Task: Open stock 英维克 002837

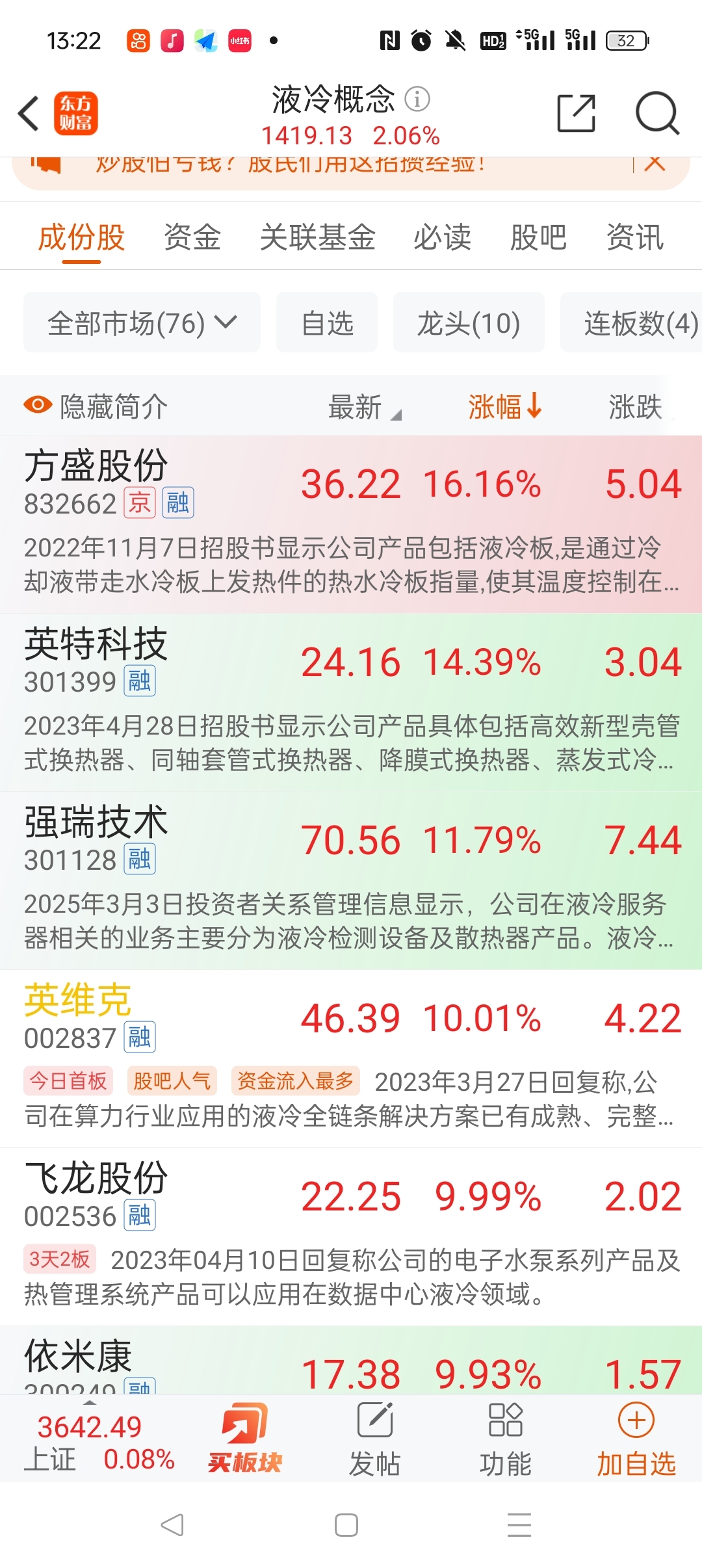Action: click(351, 1059)
